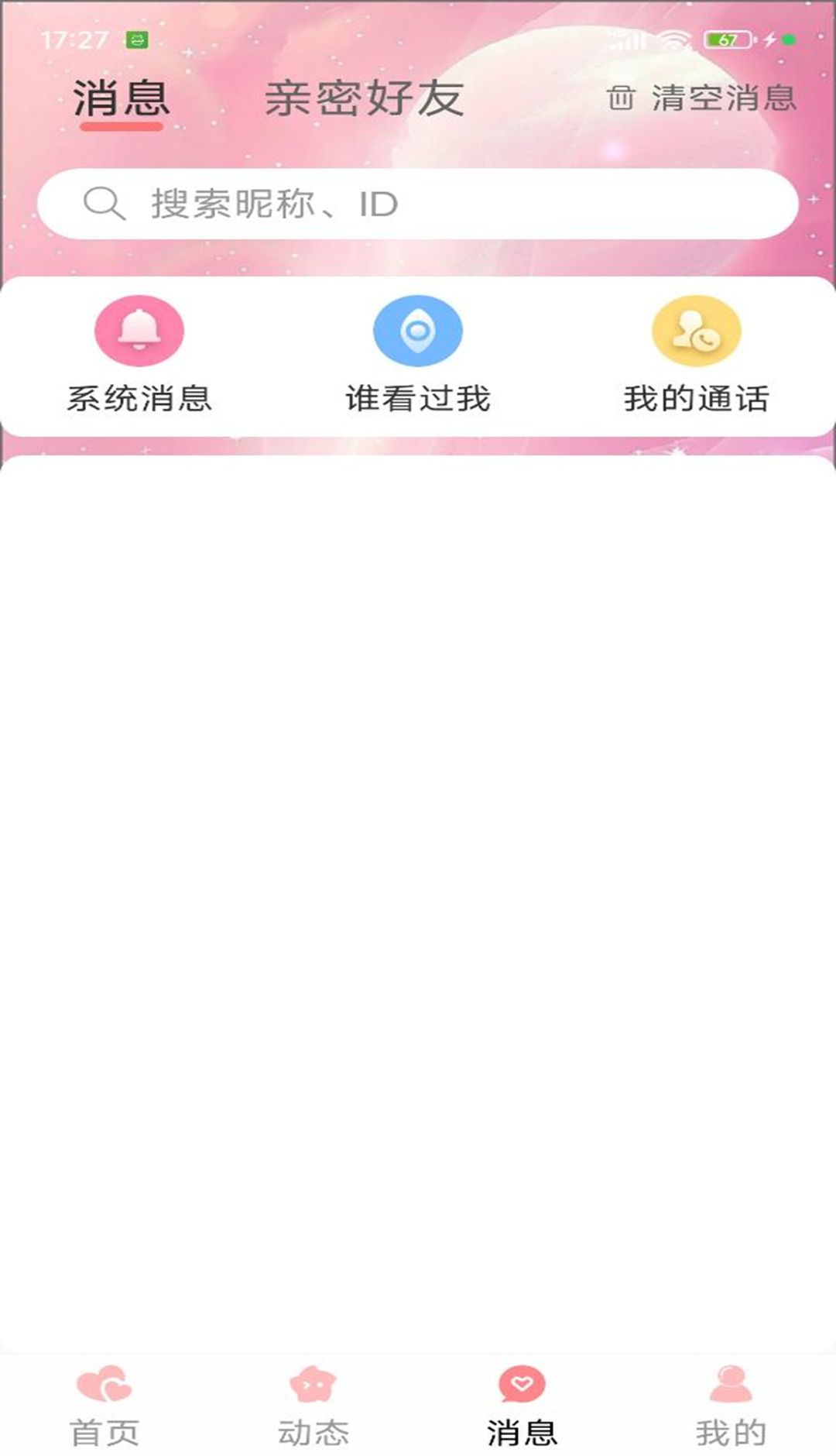
Task: Tap 清空消息 to clear messages
Action: [x=703, y=98]
